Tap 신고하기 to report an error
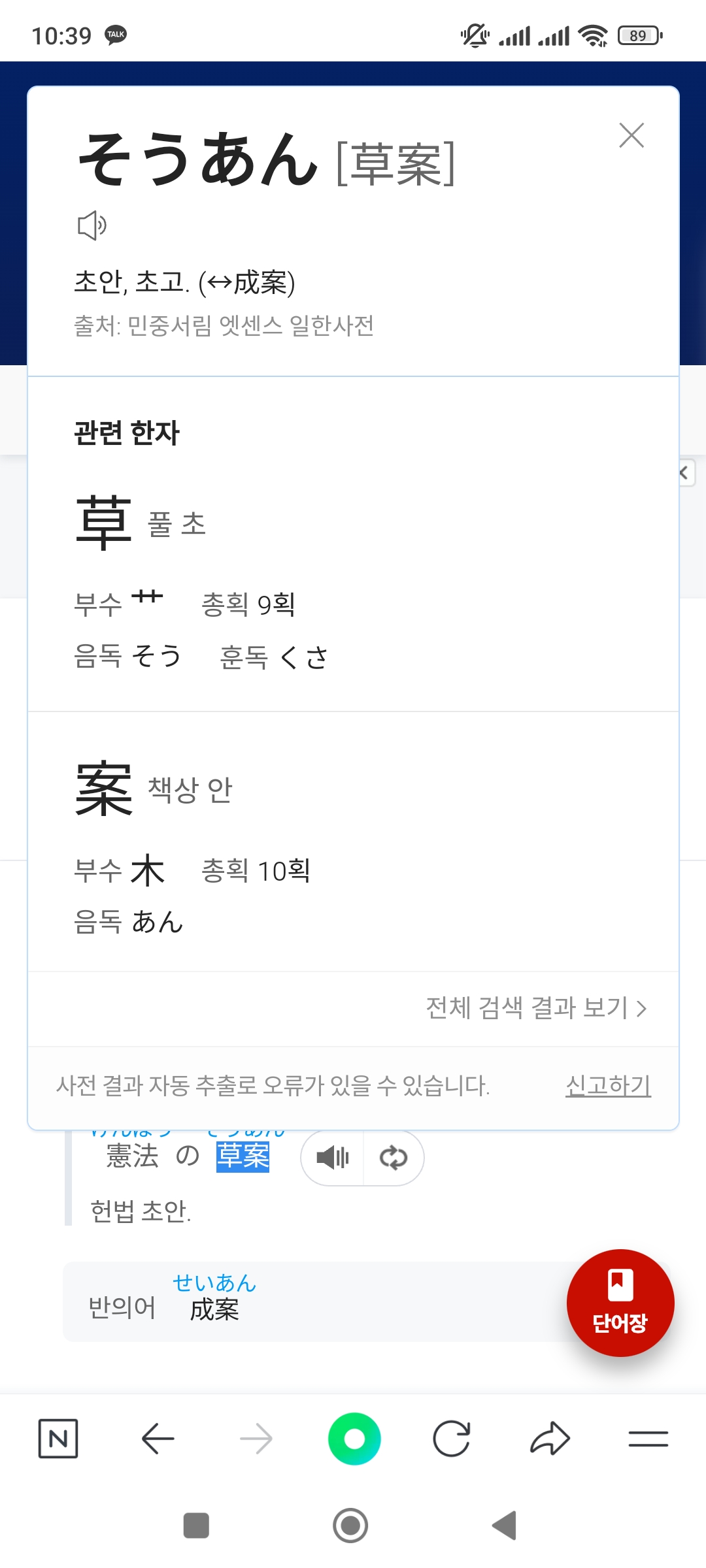This screenshot has height=1568, width=706. (608, 1085)
